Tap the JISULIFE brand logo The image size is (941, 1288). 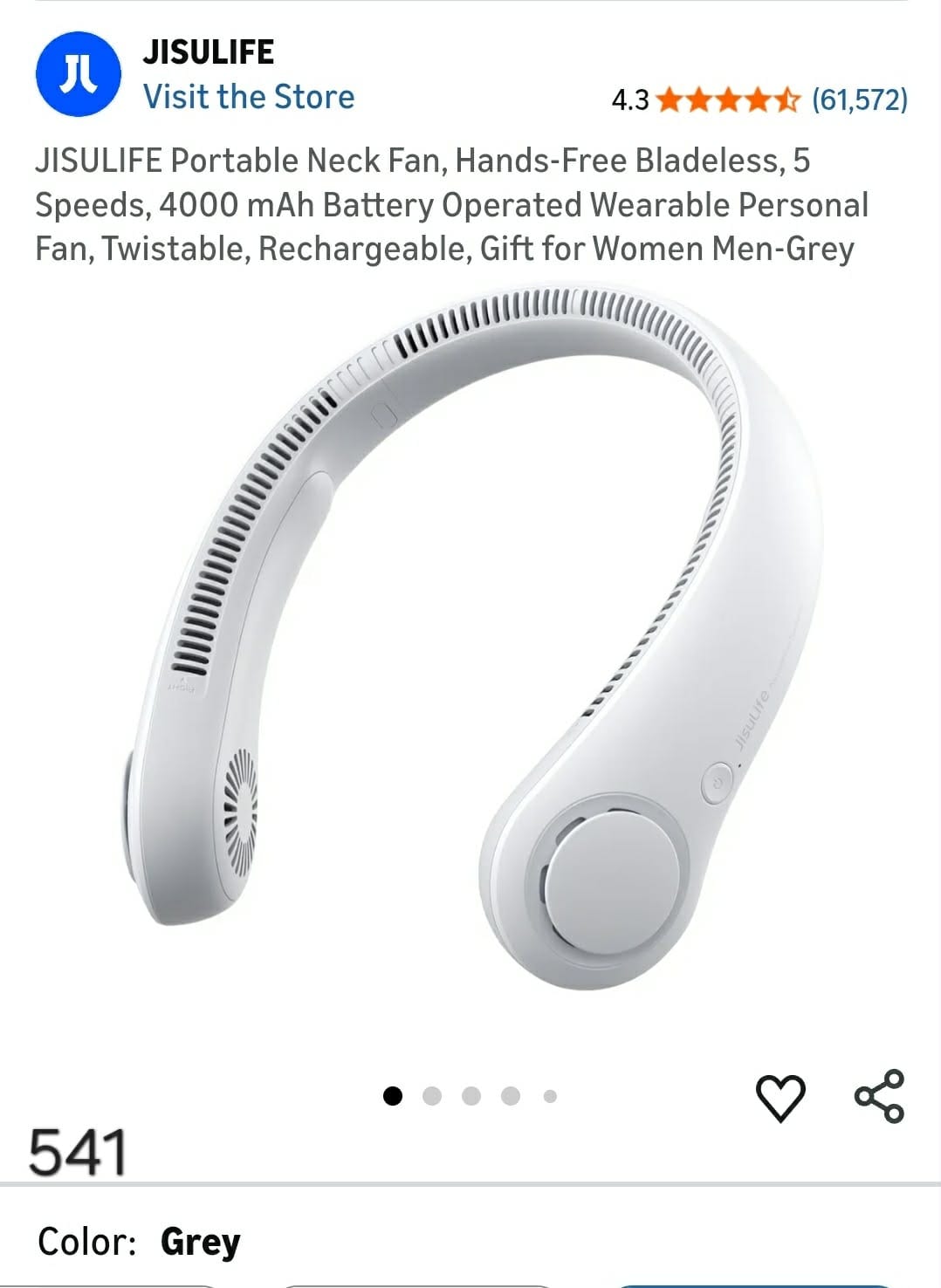pos(79,74)
